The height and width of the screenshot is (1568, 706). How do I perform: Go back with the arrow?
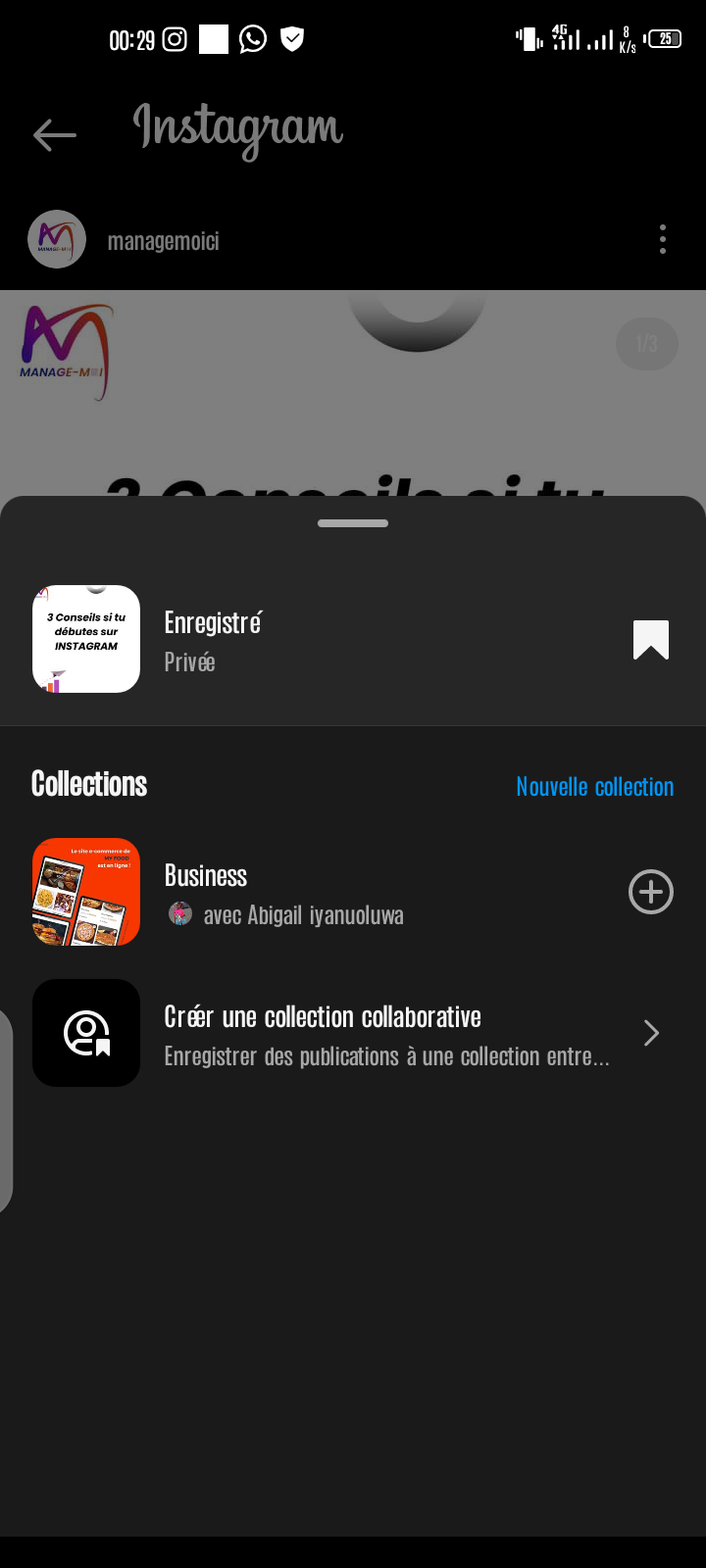coord(55,134)
